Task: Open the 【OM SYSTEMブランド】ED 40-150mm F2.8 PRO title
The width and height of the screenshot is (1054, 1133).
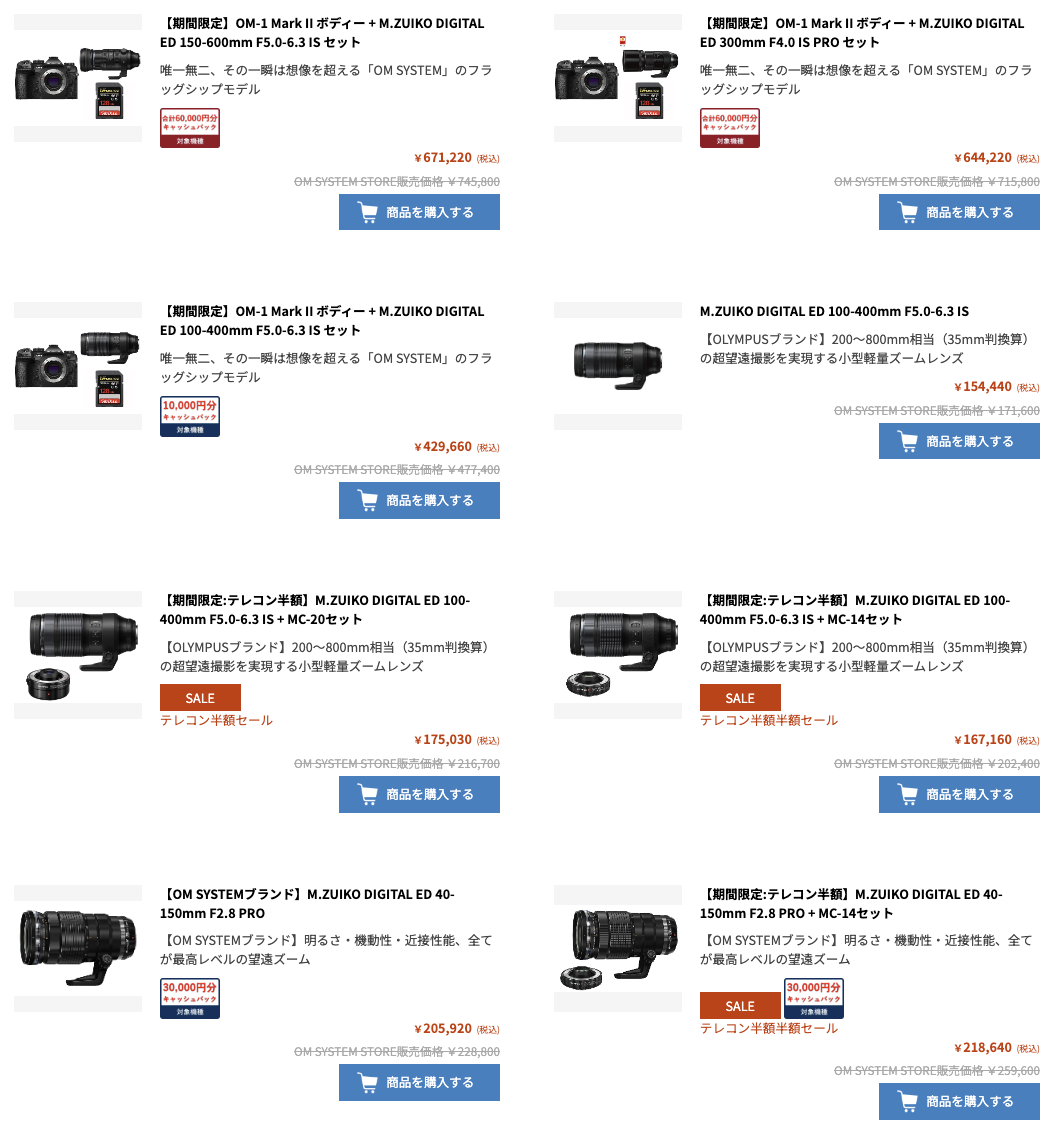Action: tap(307, 904)
